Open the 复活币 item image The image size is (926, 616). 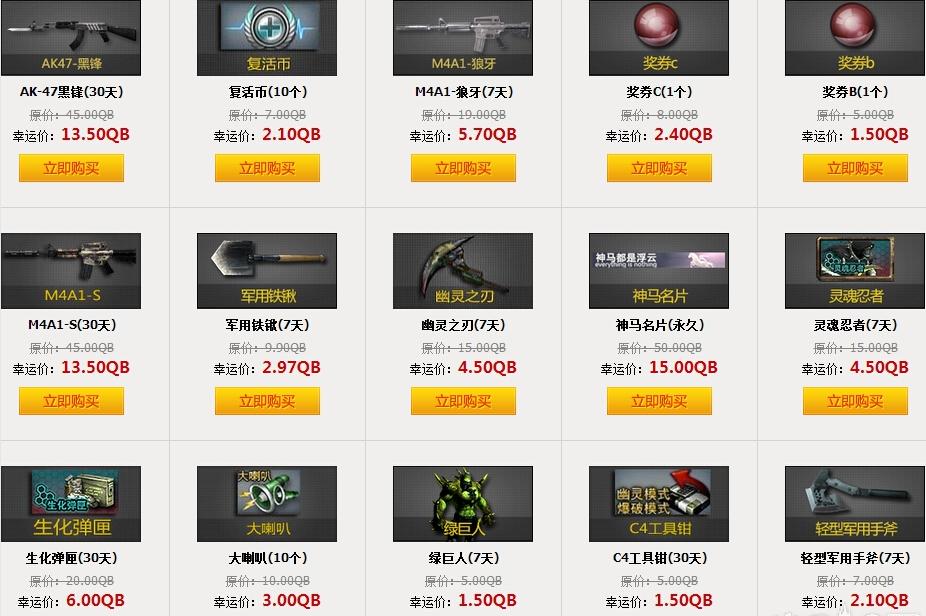coord(267,38)
